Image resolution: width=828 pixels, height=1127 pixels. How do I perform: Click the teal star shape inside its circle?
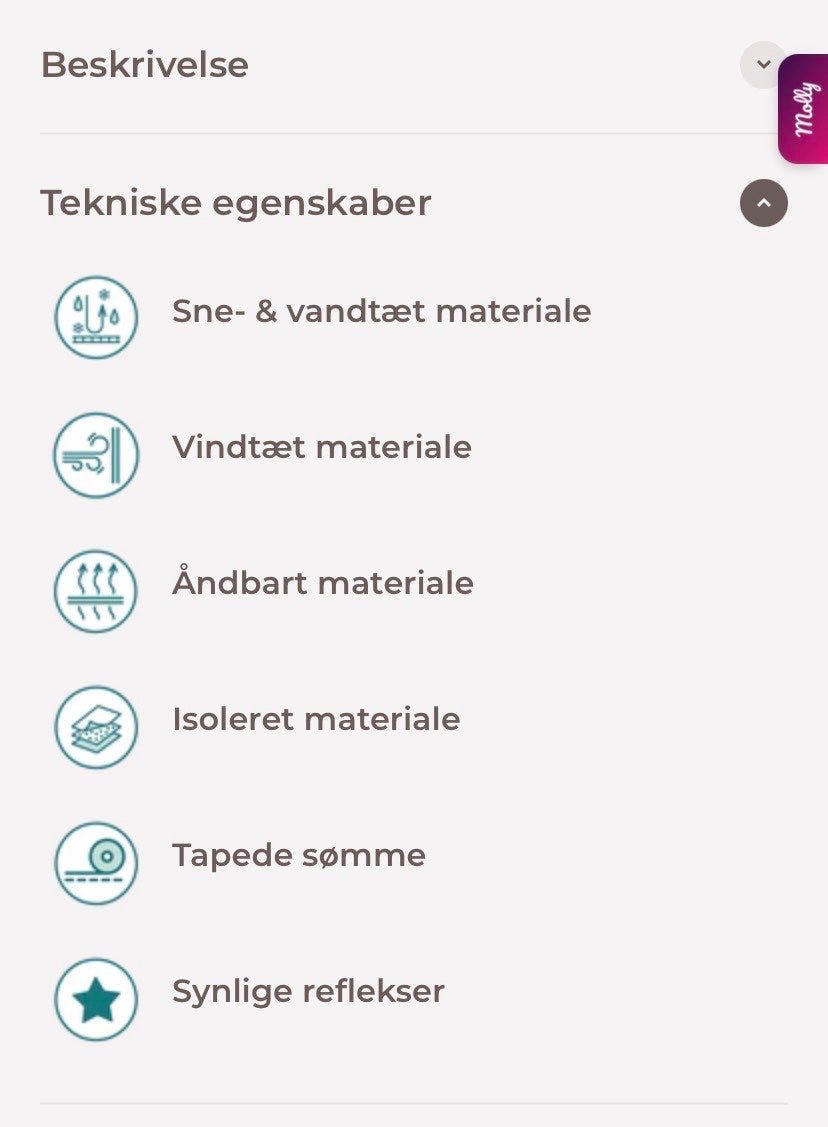click(x=95, y=999)
